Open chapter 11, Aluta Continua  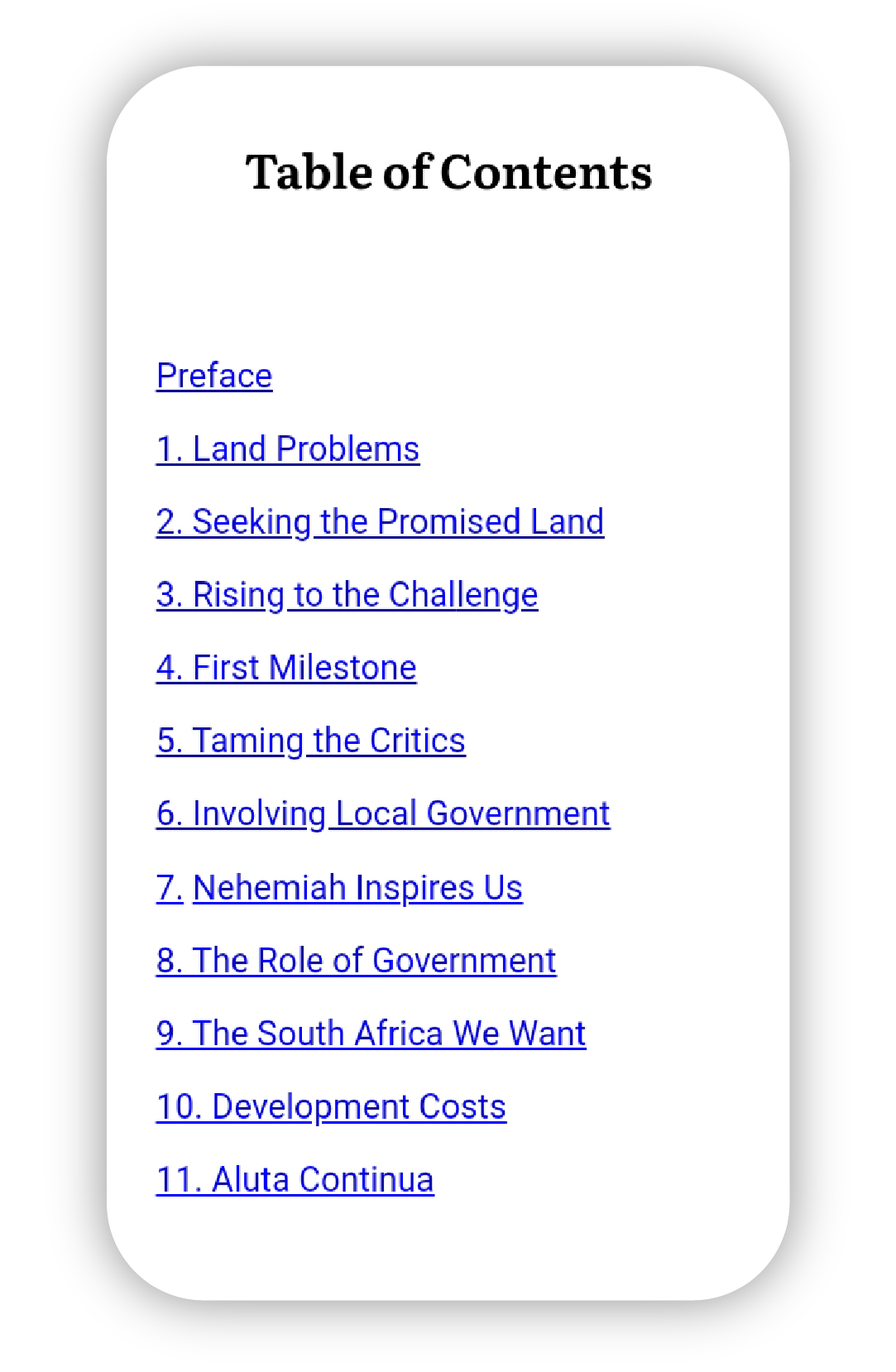point(295,1179)
